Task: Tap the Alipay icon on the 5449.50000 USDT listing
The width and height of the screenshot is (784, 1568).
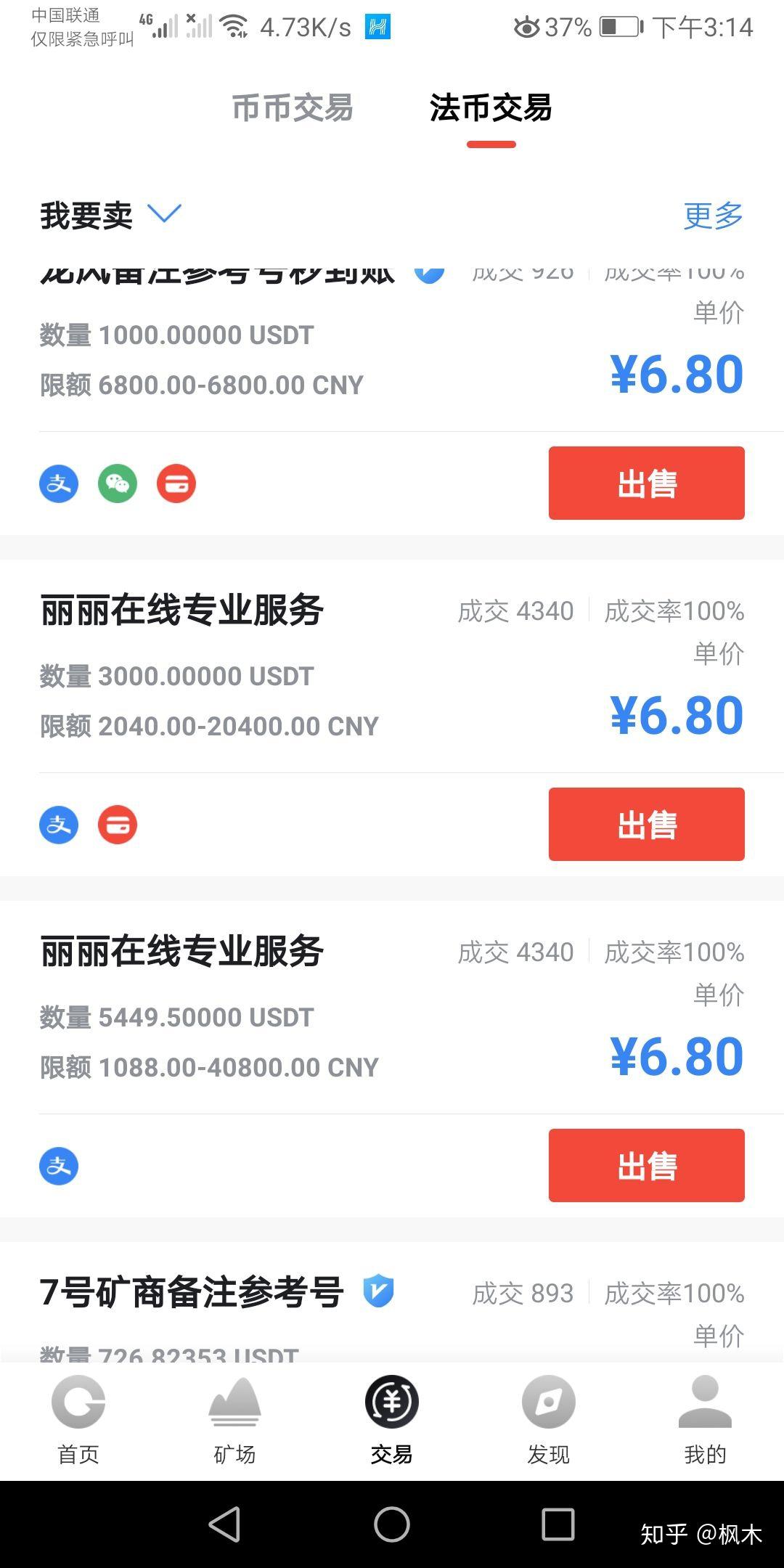Action: click(x=59, y=1166)
